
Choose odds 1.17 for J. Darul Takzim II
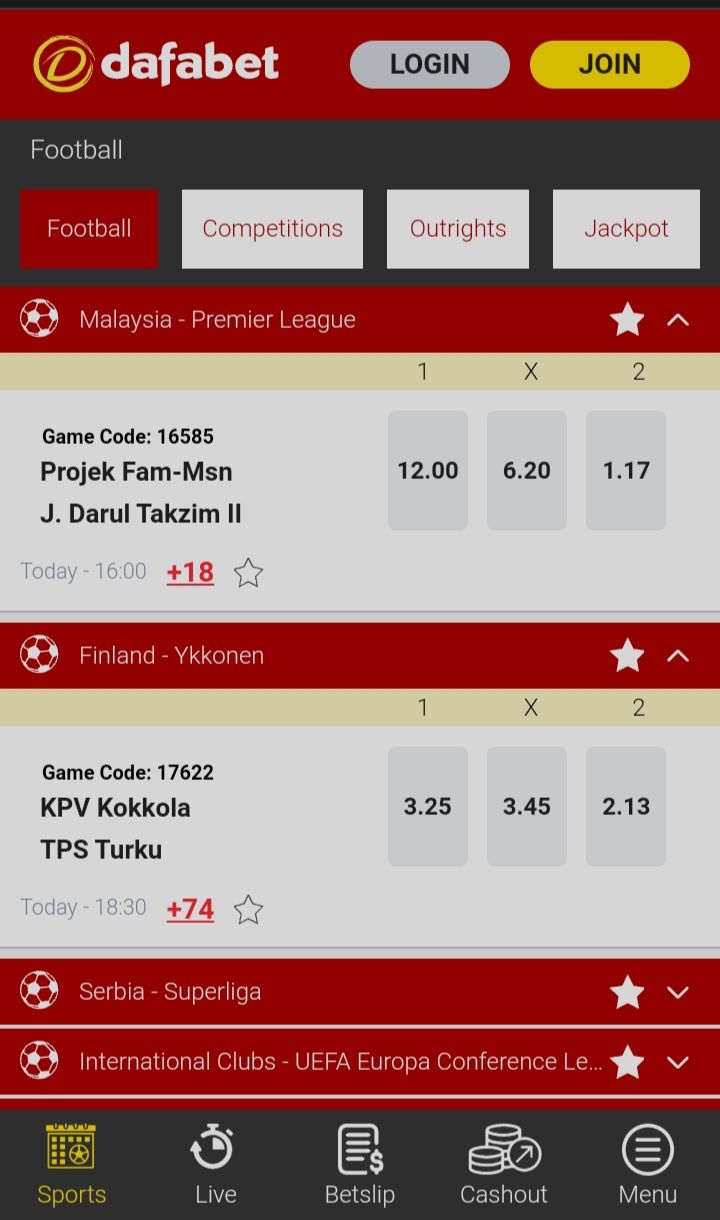(625, 470)
